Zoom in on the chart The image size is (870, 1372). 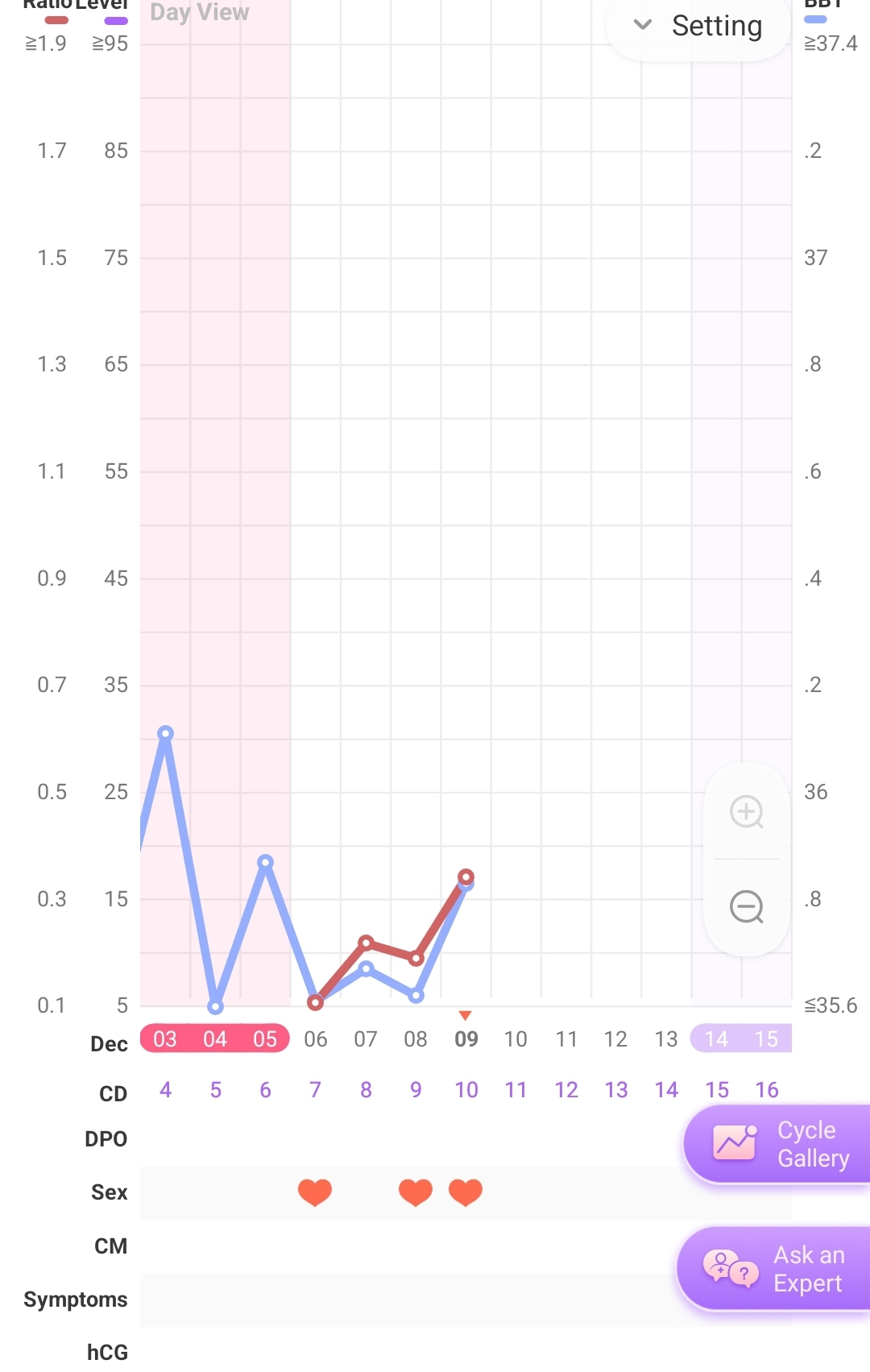(746, 811)
